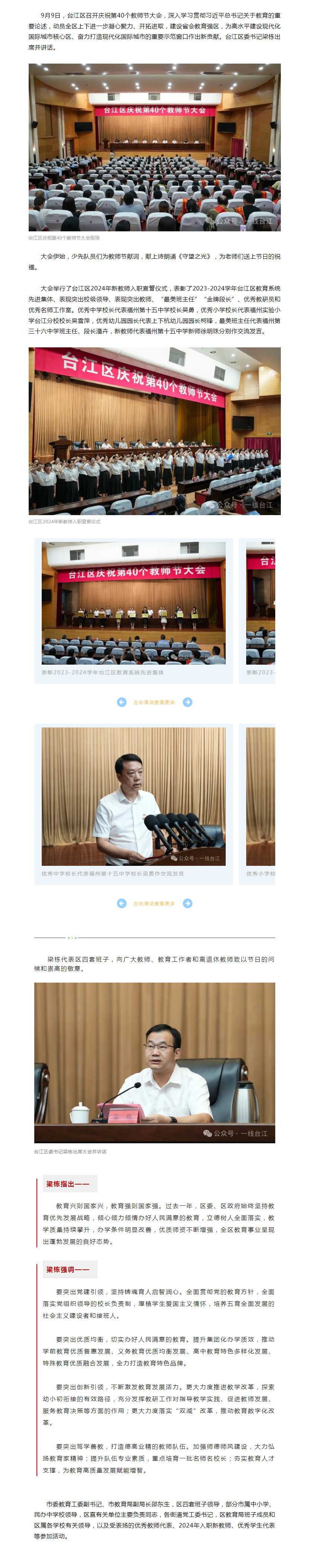Tap right arrow under the principal speech carousel
The width and height of the screenshot is (311, 1568).
click(x=187, y=903)
